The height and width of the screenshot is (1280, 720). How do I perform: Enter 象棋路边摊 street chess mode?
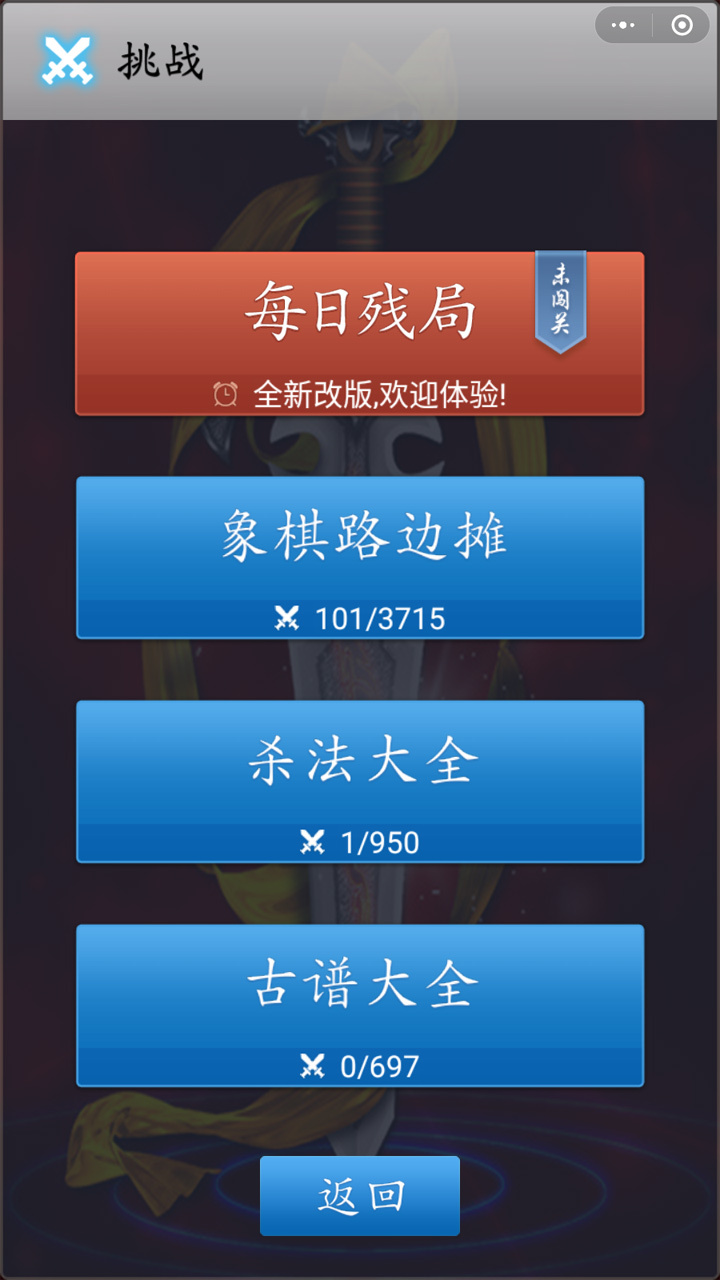pos(360,555)
